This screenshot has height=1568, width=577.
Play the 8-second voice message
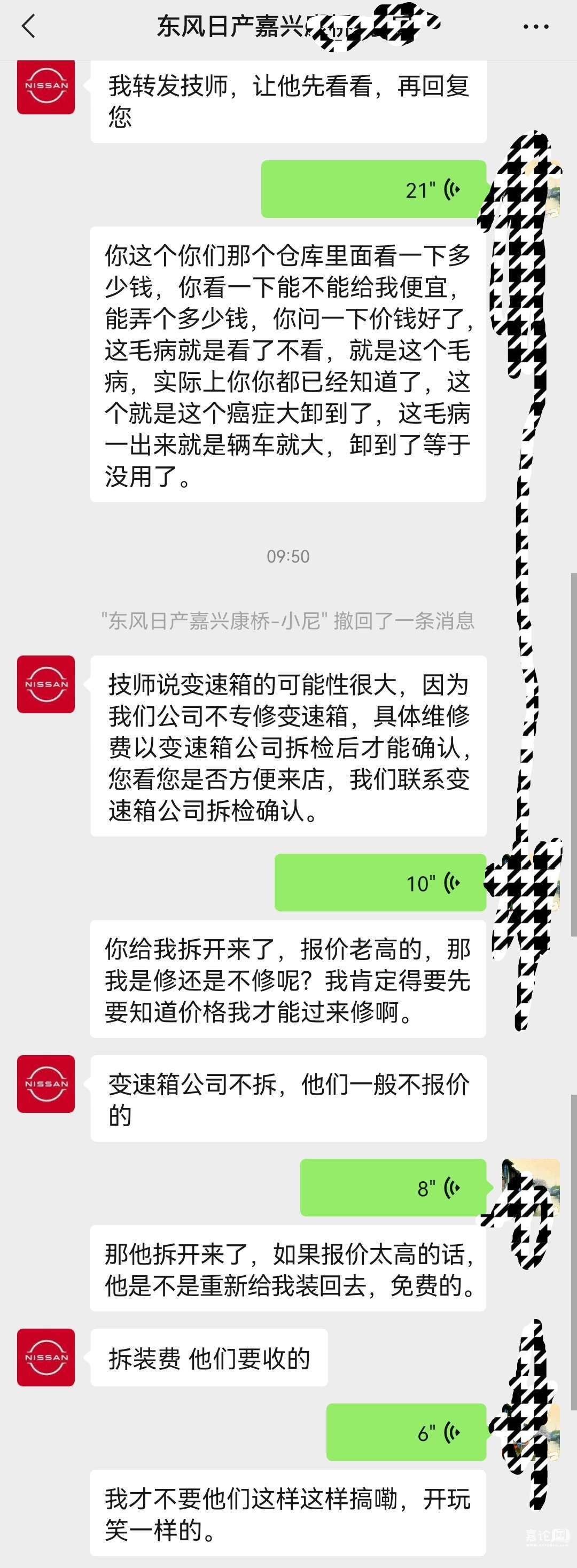[393, 1188]
